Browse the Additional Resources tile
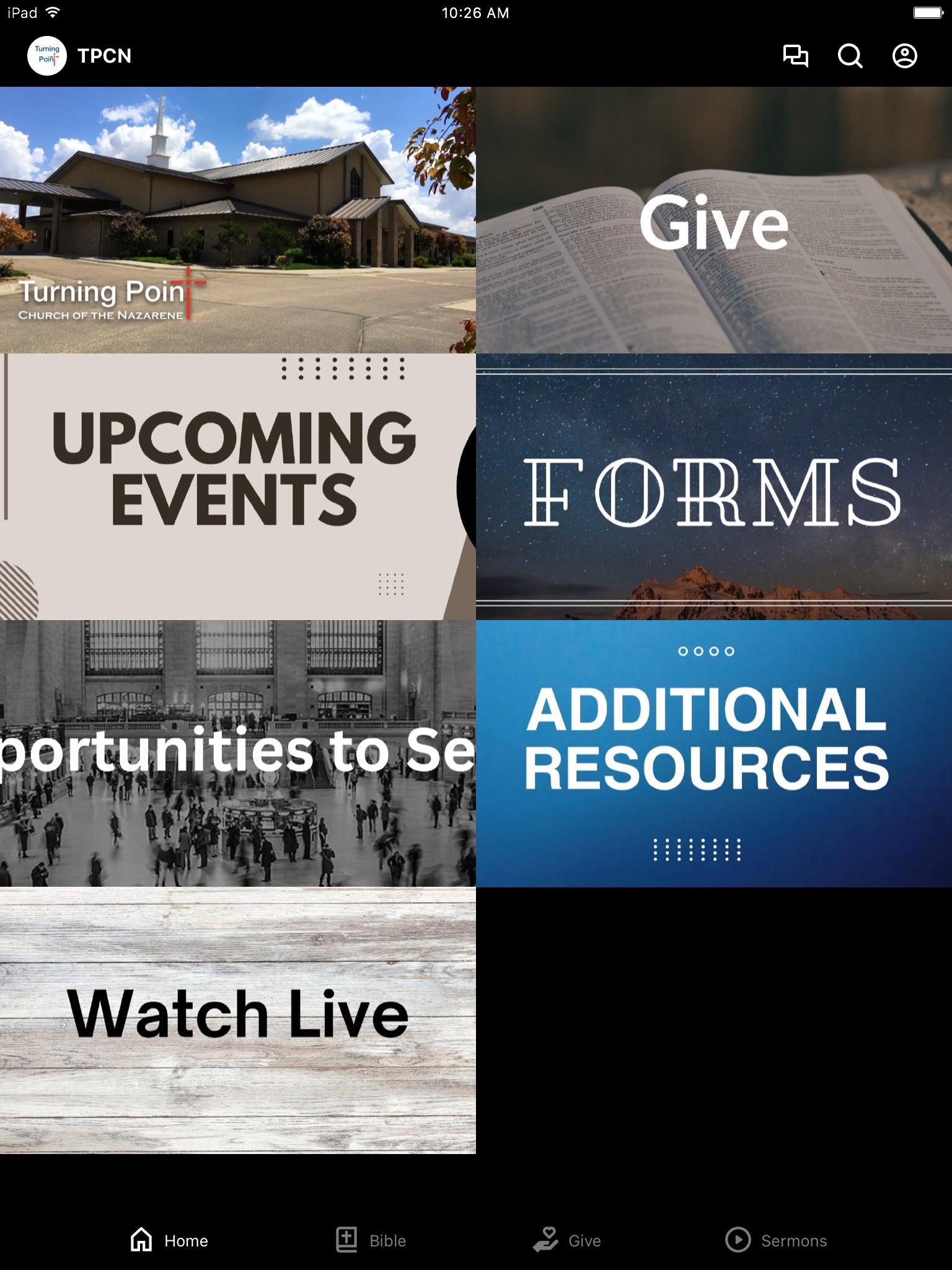 (714, 753)
